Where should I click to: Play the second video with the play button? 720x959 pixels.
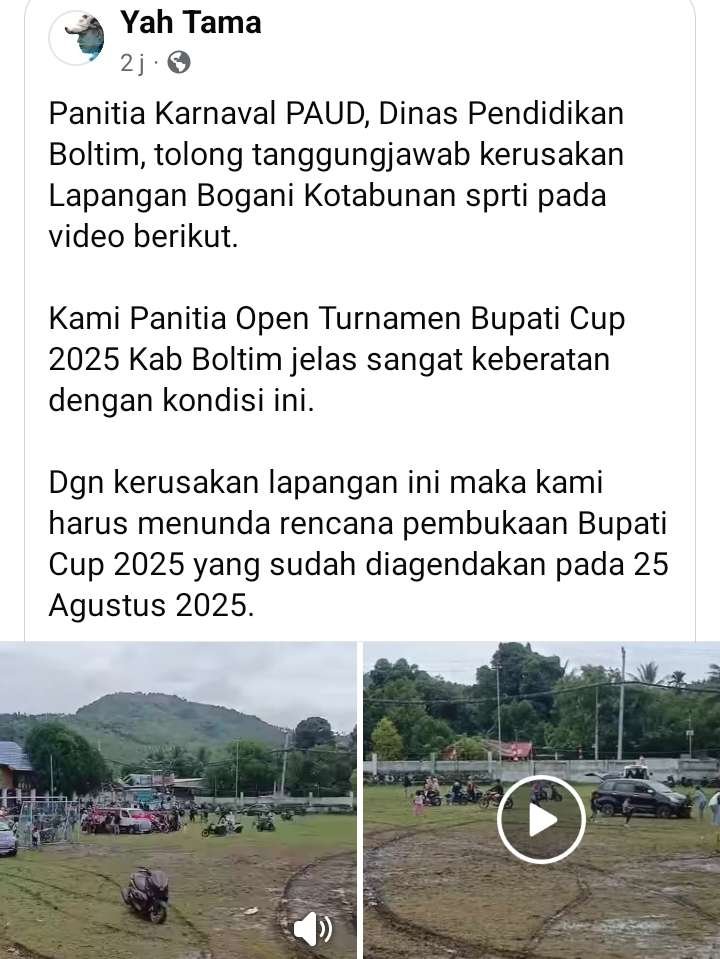pos(541,819)
